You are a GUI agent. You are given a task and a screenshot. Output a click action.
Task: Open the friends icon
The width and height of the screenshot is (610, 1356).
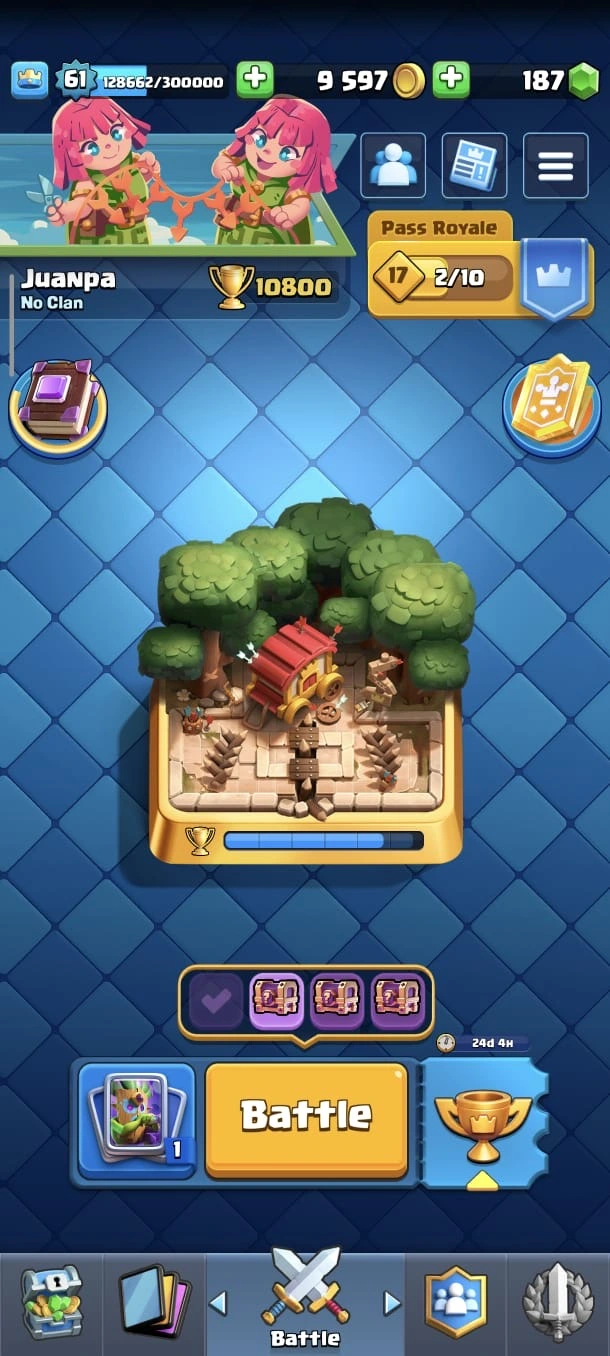(x=392, y=165)
